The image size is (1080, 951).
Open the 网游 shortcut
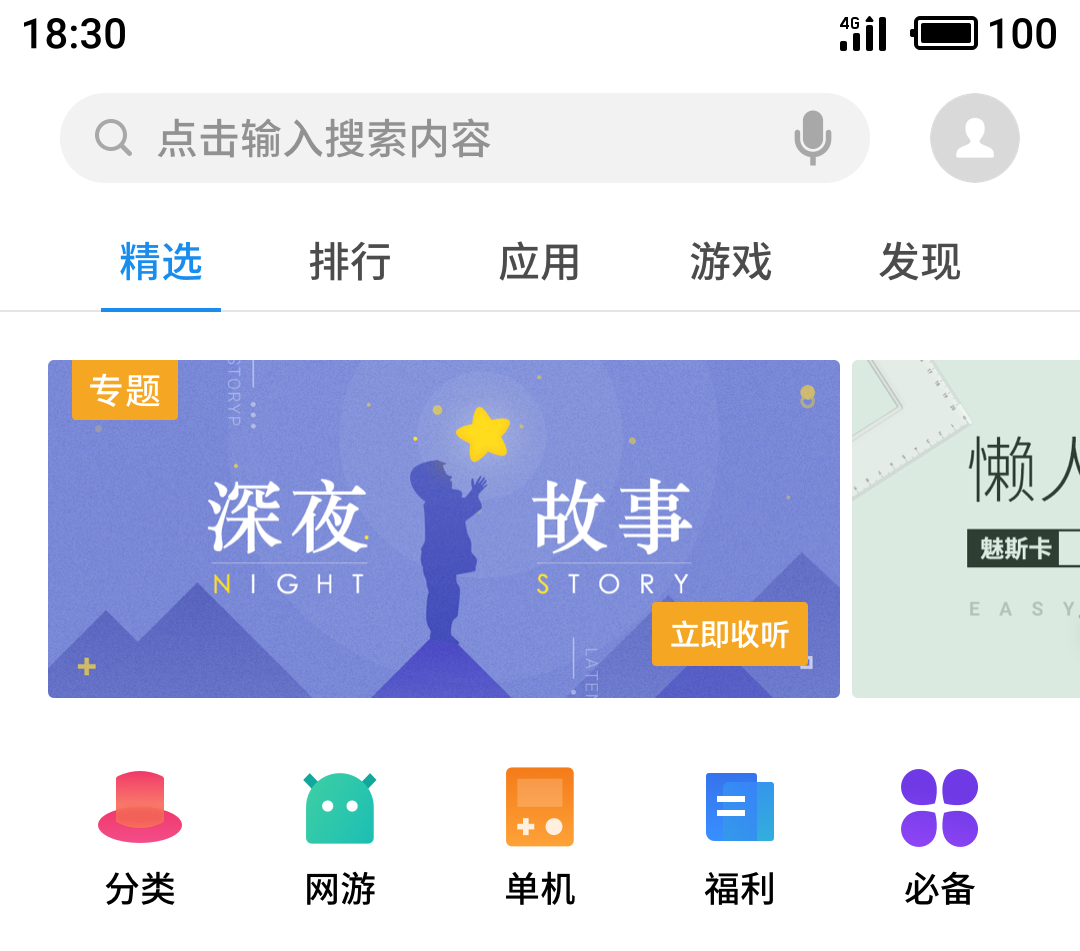340,837
